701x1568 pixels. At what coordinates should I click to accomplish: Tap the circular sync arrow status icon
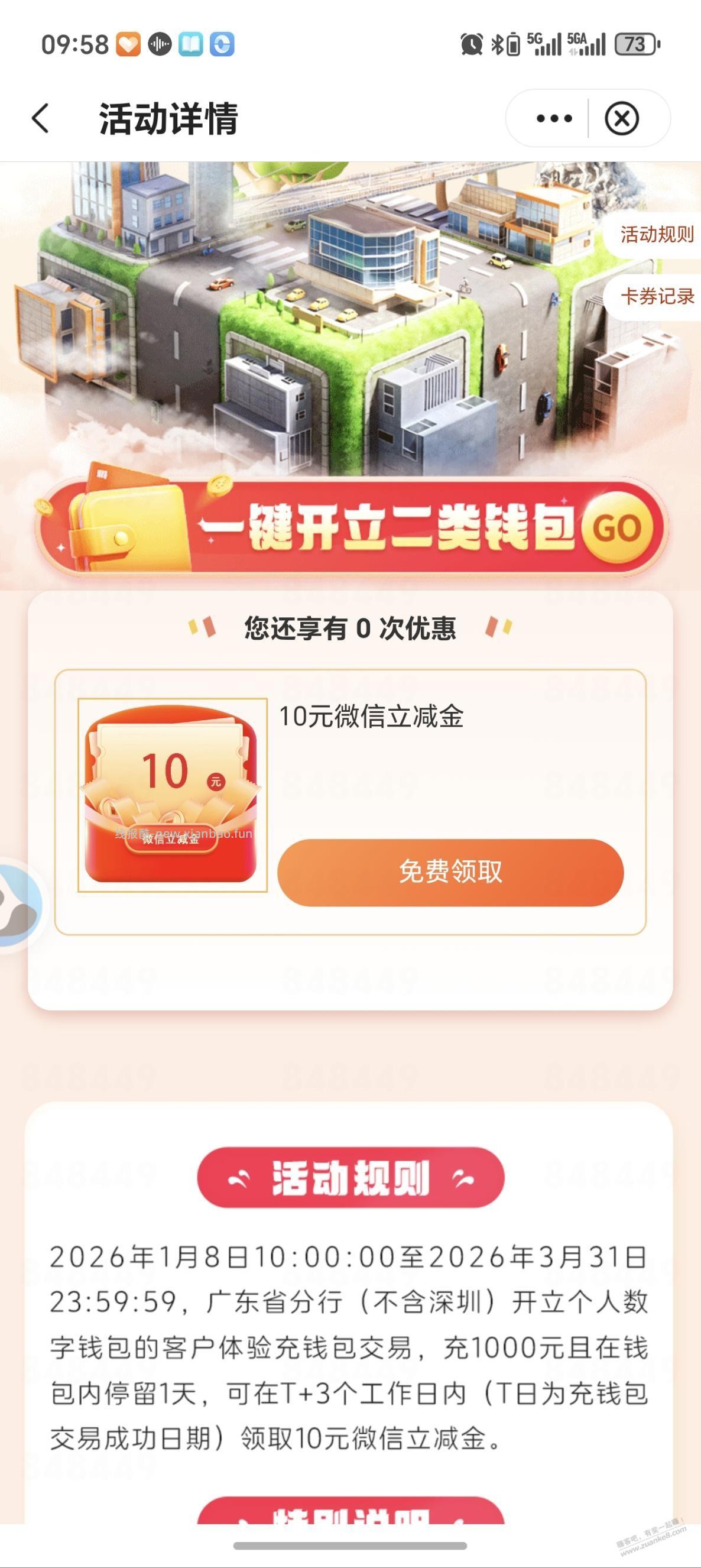(x=223, y=43)
